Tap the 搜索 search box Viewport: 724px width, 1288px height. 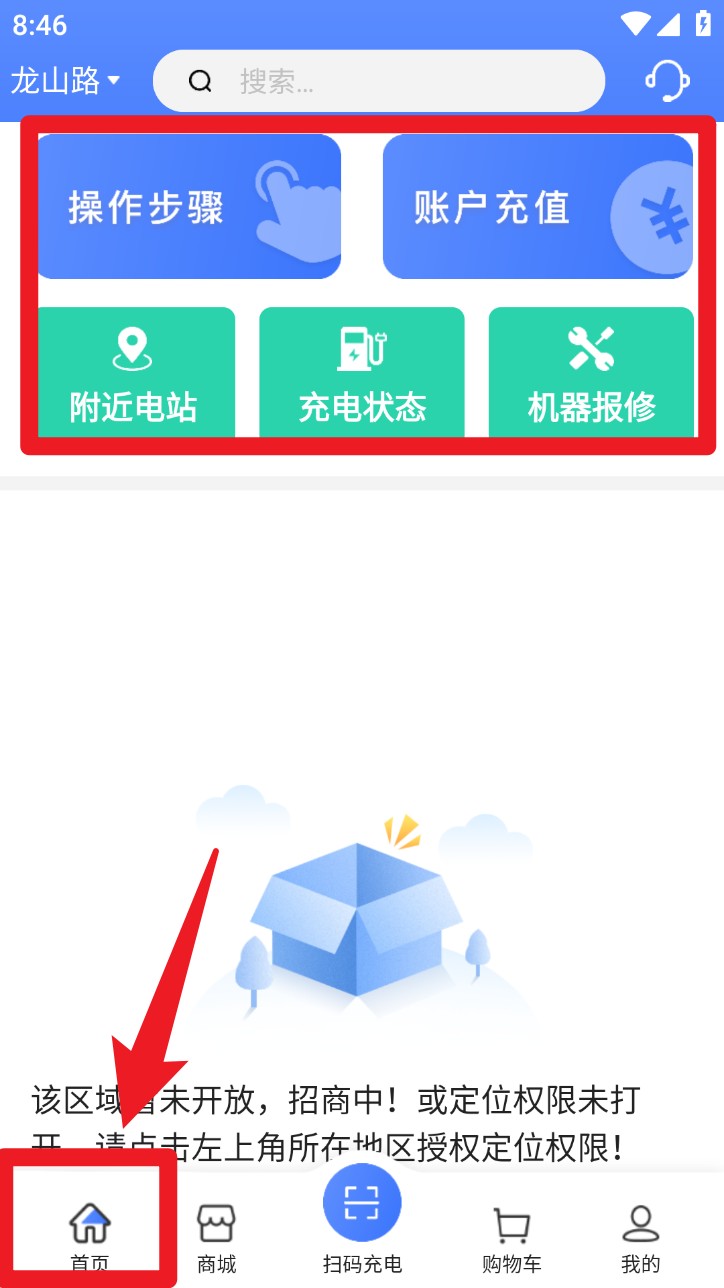378,81
